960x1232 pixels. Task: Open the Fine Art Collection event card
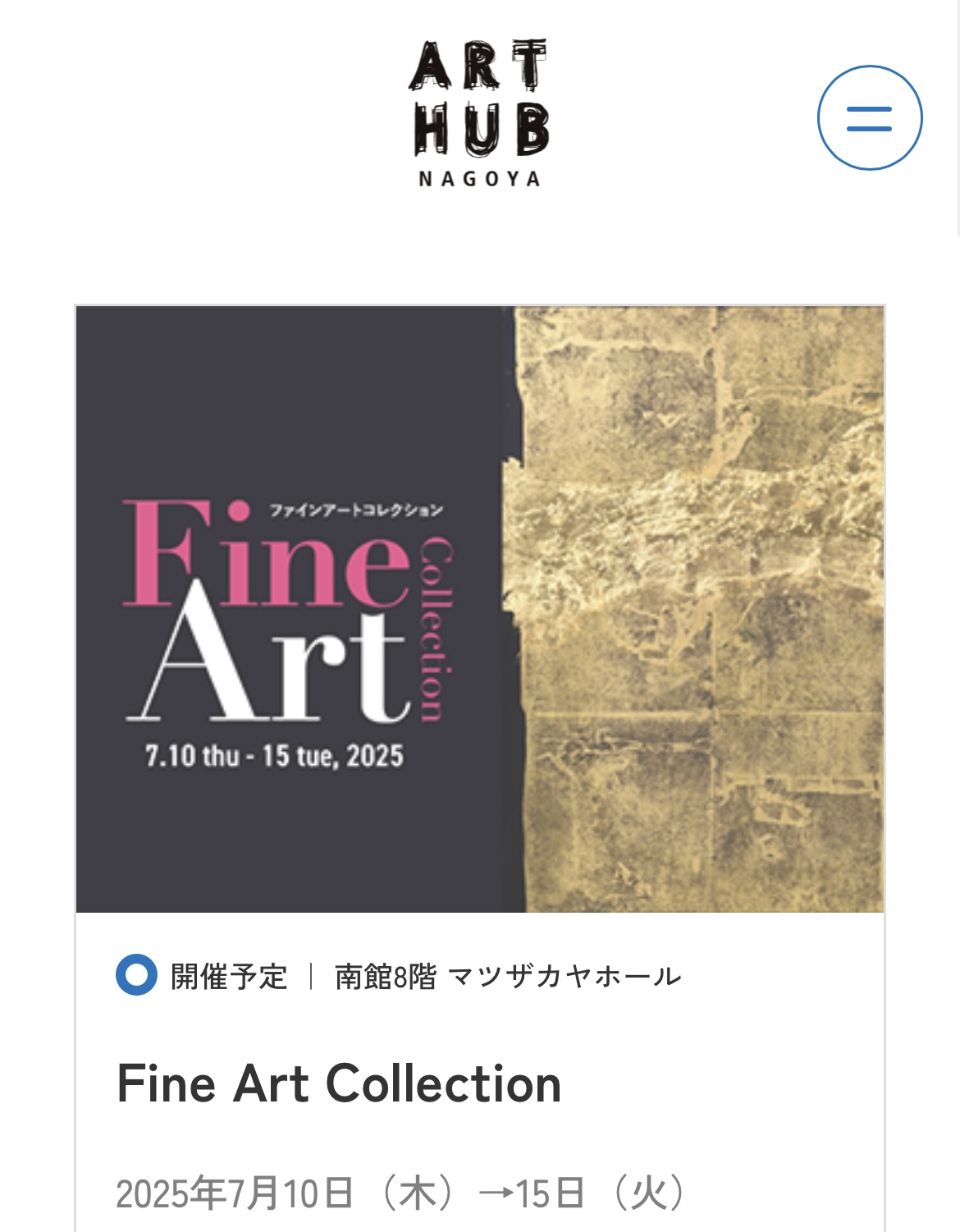pyautogui.click(x=339, y=1083)
